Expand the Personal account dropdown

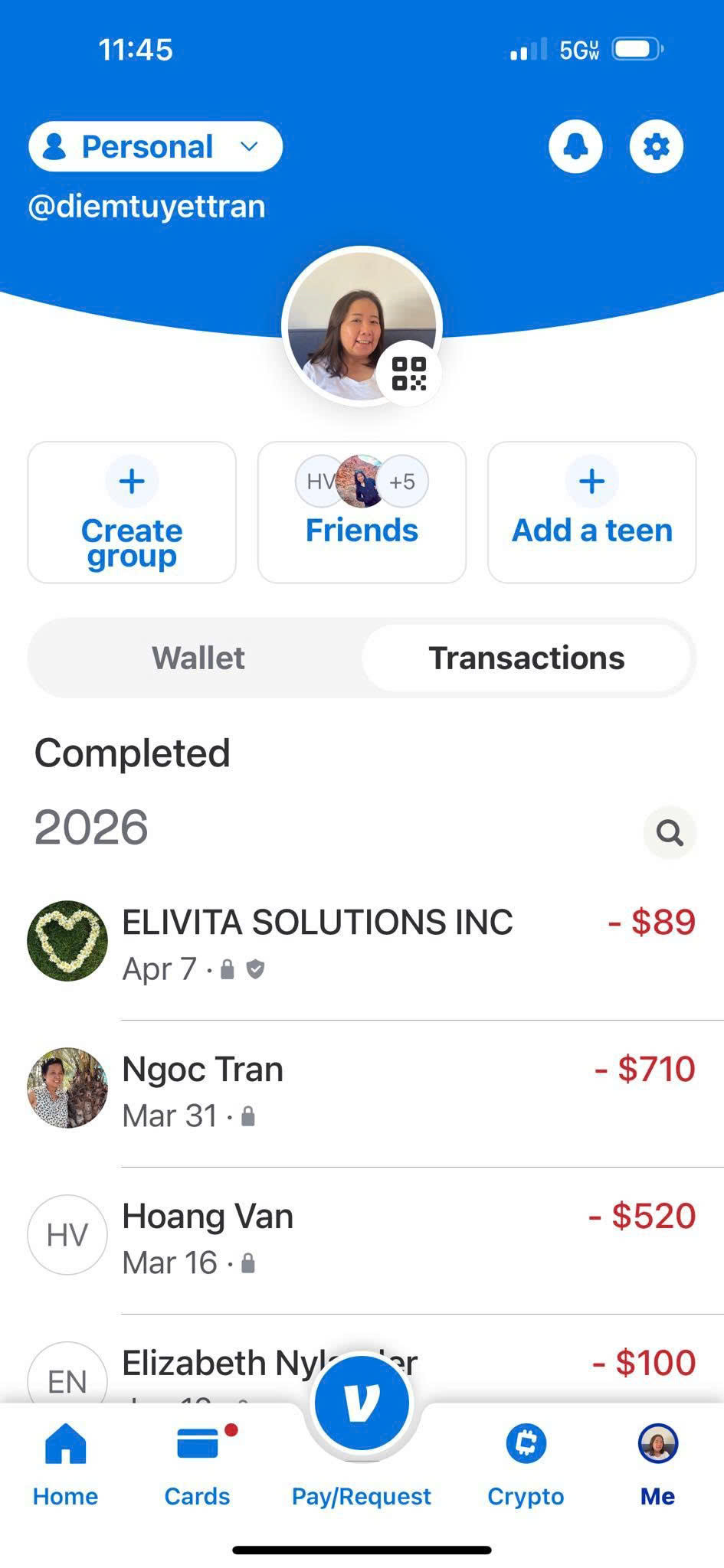[156, 146]
